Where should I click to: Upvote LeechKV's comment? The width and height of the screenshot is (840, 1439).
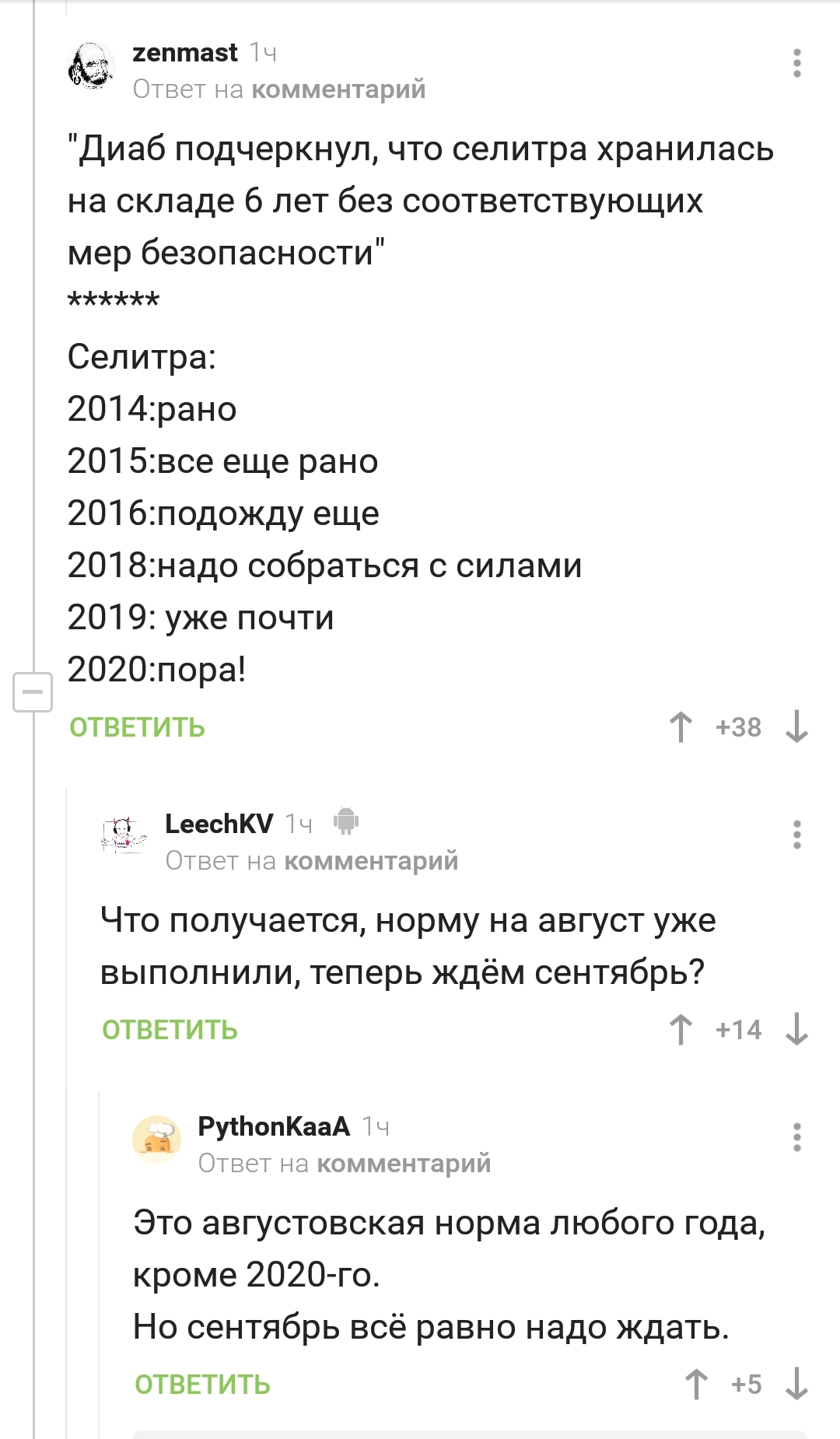click(x=681, y=1030)
